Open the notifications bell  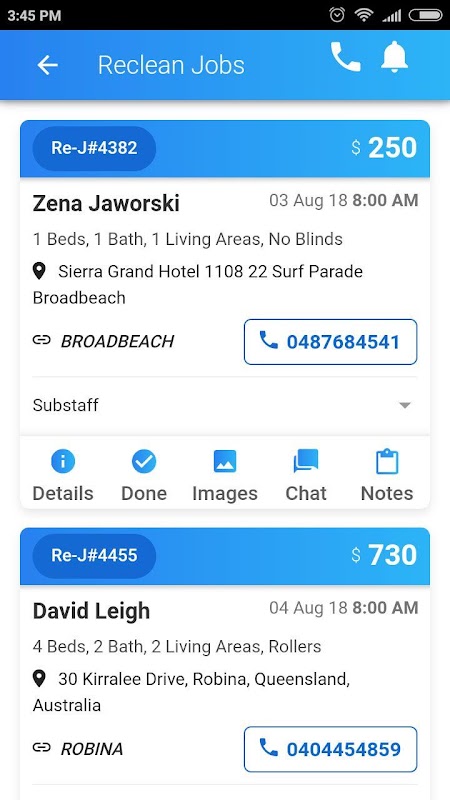(x=394, y=57)
